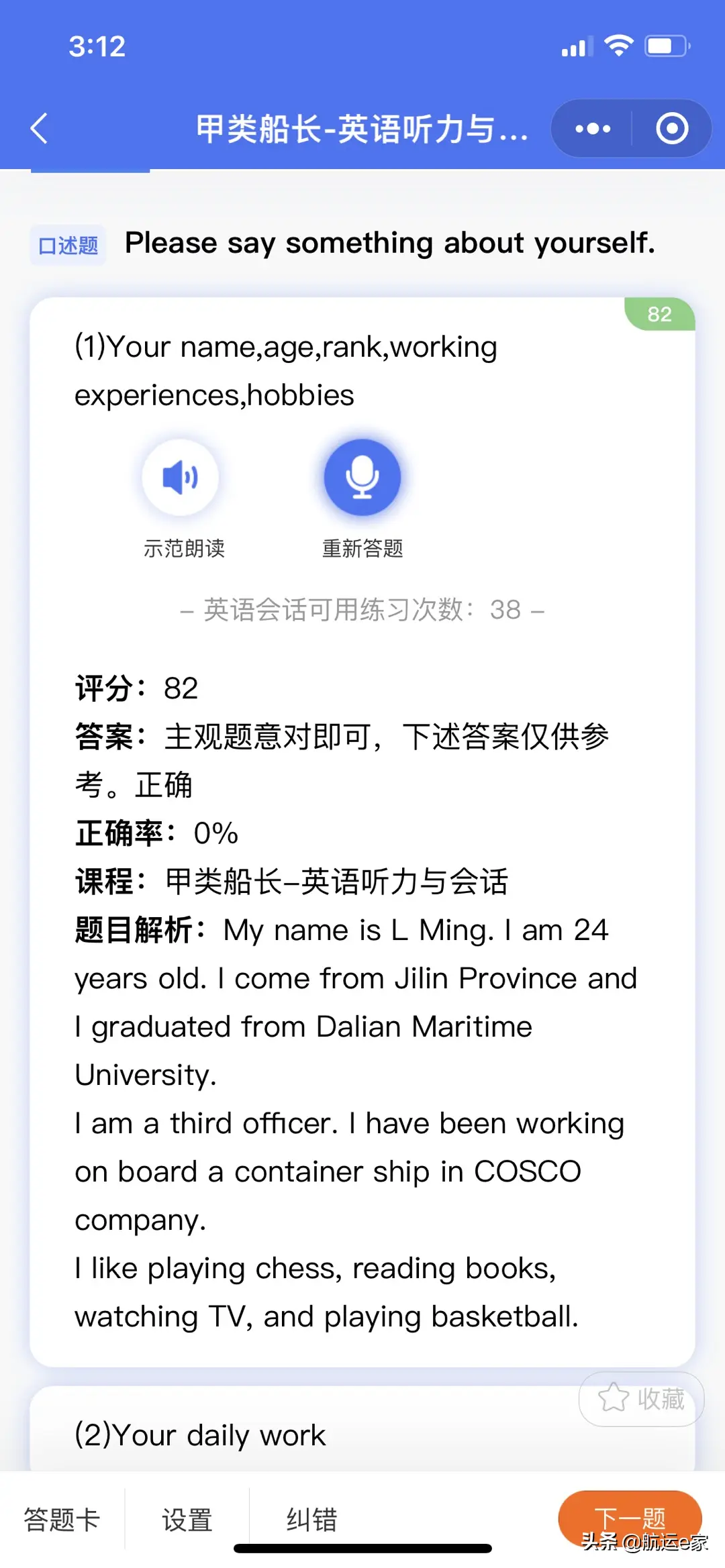
Task: Report an error via 纠错
Action: click(x=311, y=1520)
